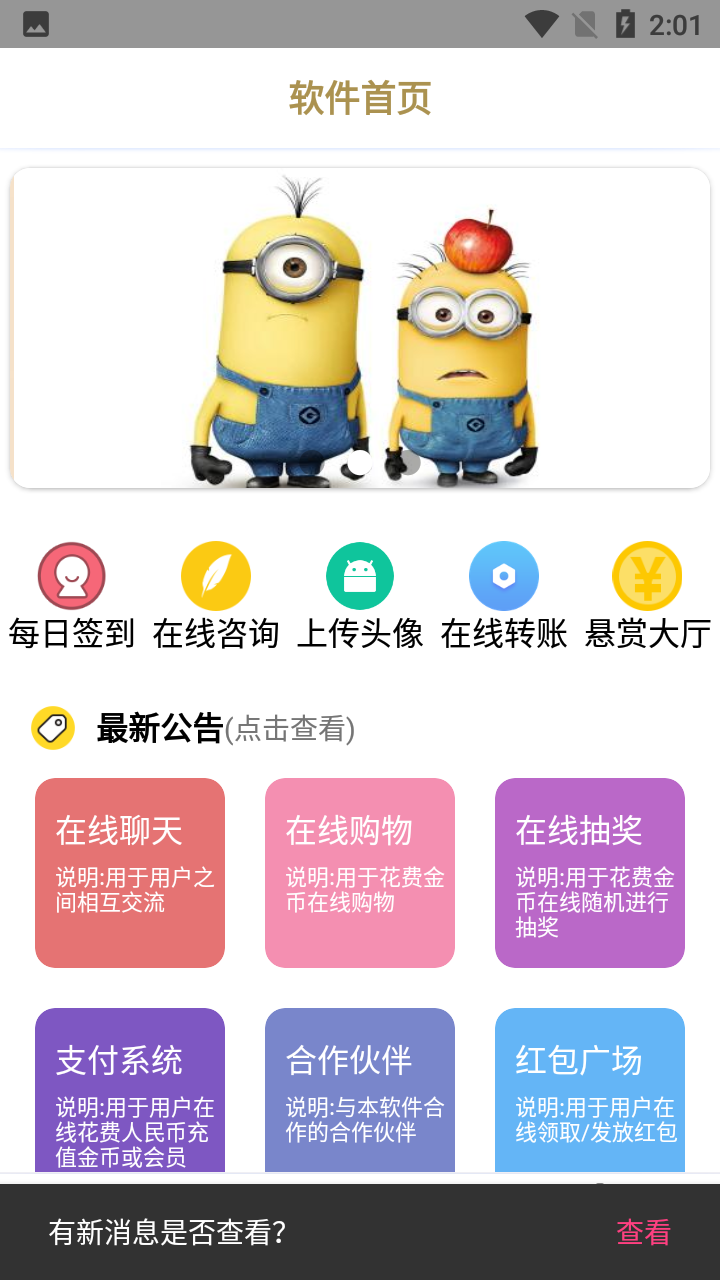This screenshot has height=1280, width=720.
Task: Enter 悬赏大厅 via the yen coin icon
Action: (647, 575)
